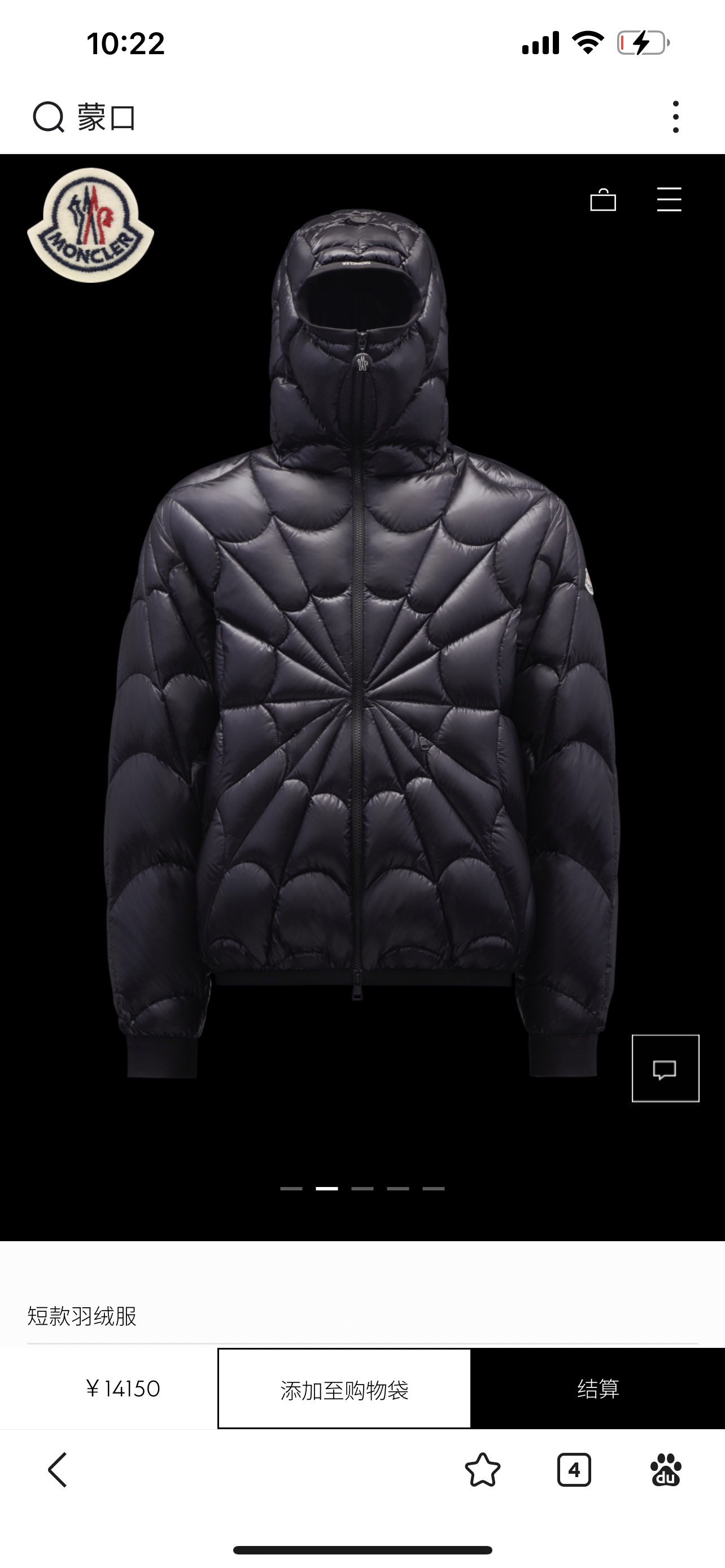Jump to the third product image indicator
The height and width of the screenshot is (1568, 725).
362,1188
